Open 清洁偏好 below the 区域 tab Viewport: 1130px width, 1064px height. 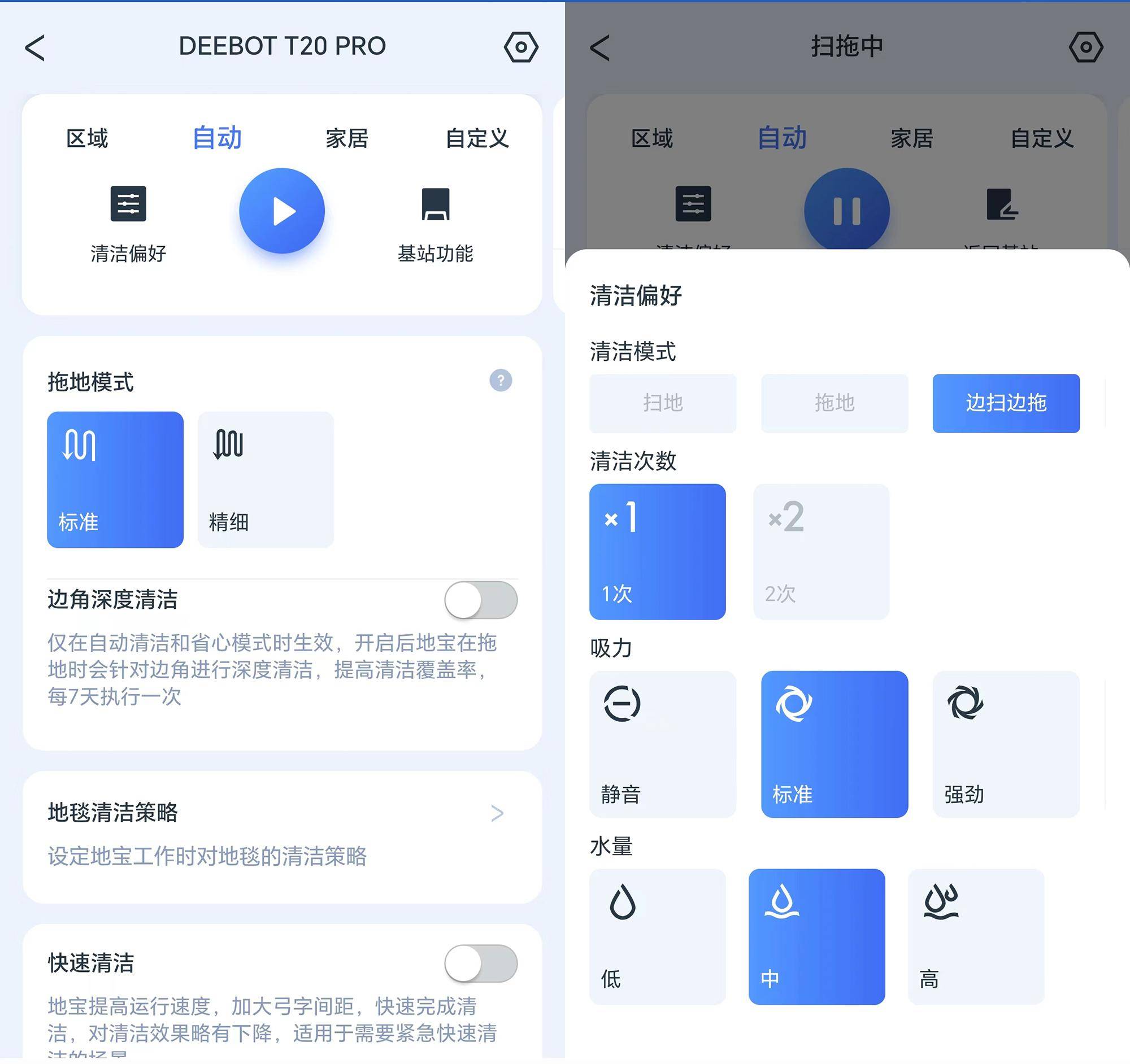128,223
